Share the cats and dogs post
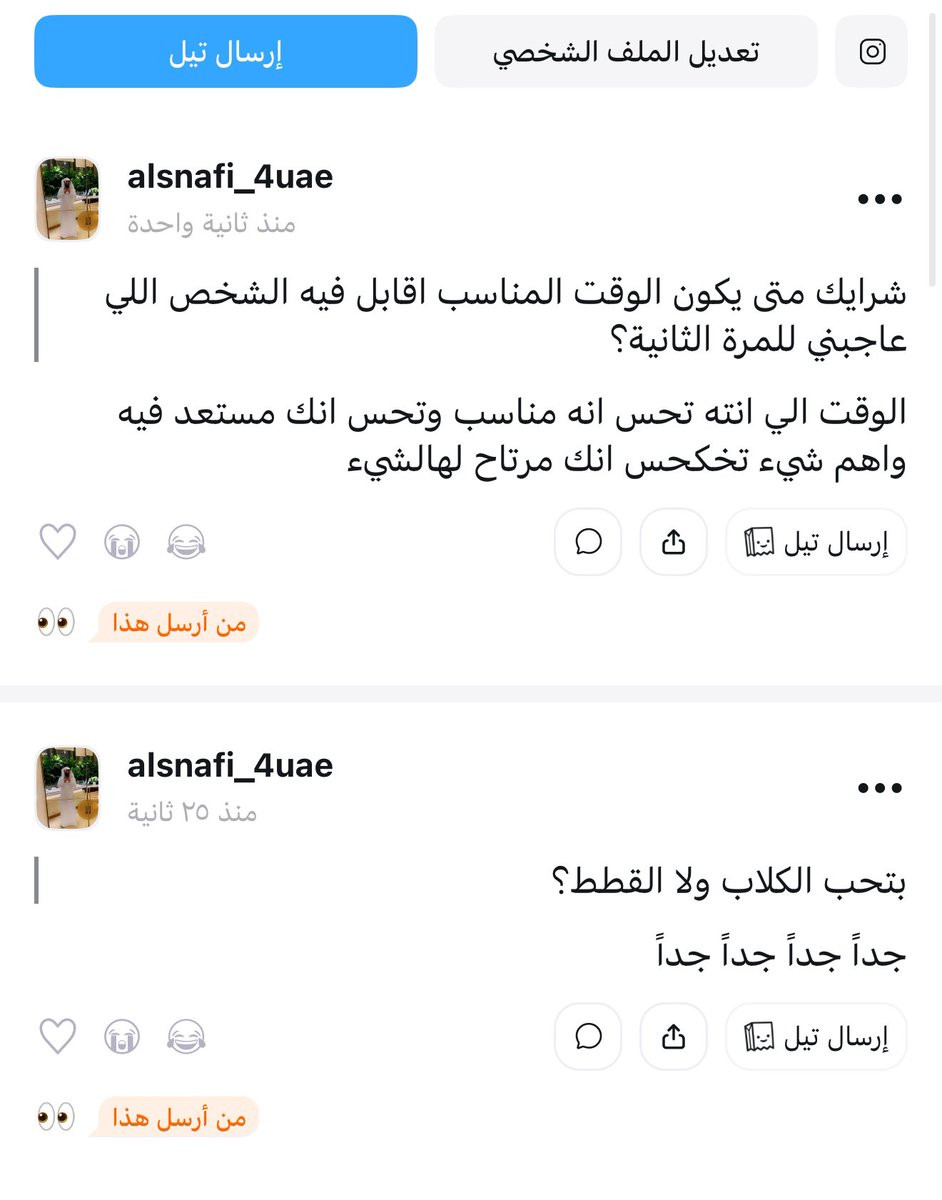The height and width of the screenshot is (1200, 942). (674, 1036)
